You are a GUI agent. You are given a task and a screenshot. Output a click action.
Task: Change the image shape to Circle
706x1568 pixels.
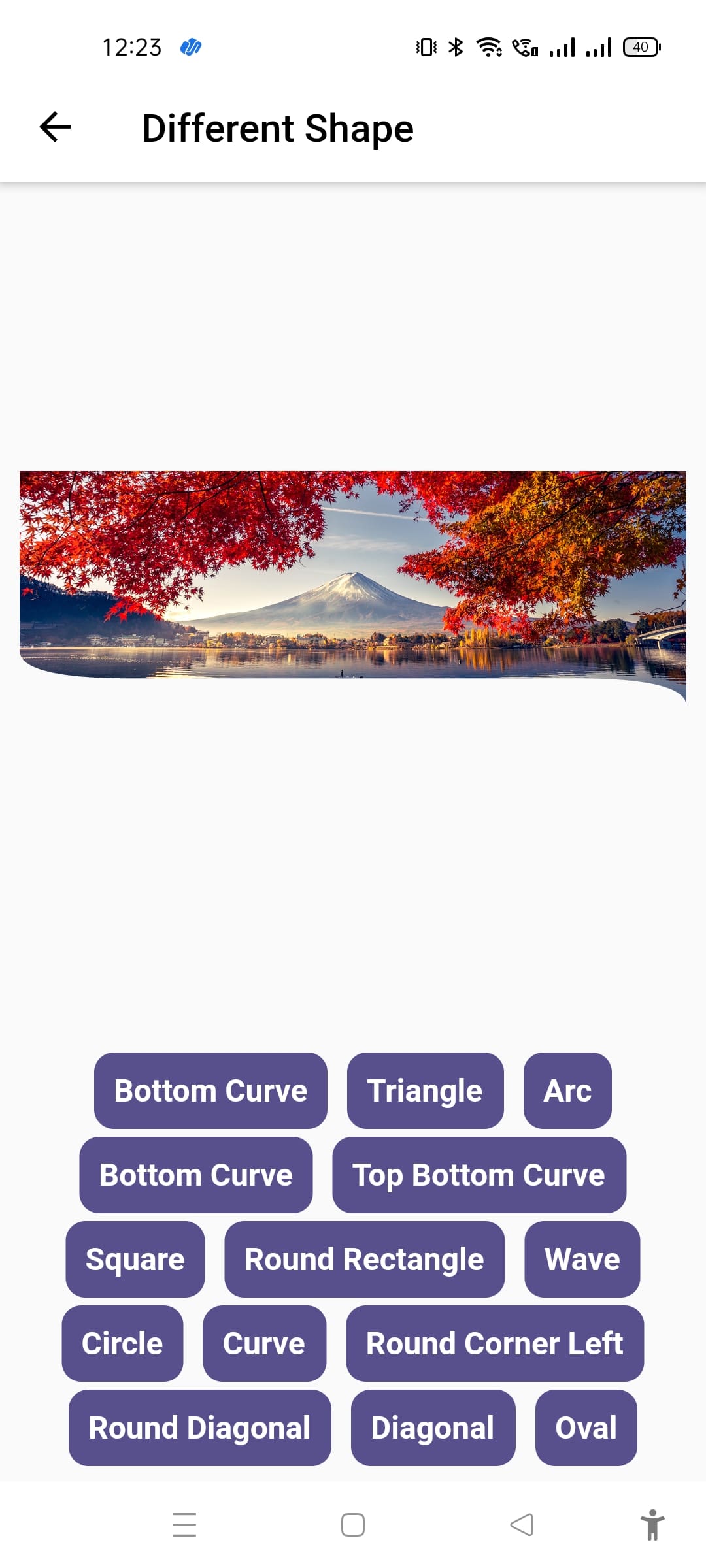122,1343
